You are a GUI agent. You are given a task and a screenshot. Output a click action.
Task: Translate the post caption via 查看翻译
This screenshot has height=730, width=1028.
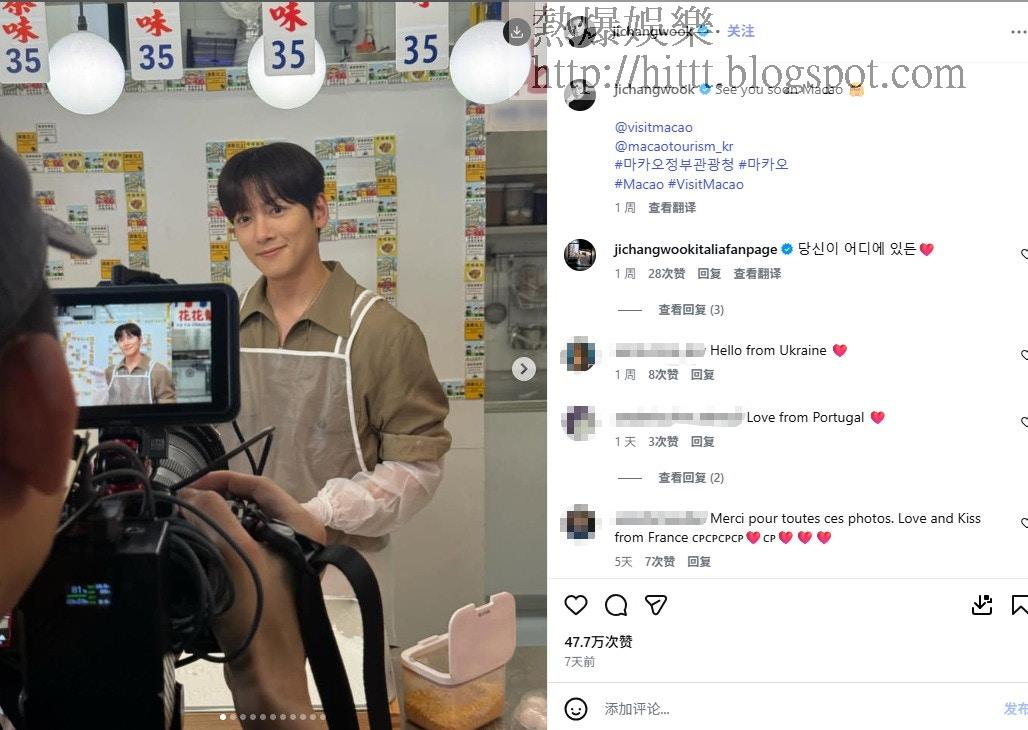(671, 208)
